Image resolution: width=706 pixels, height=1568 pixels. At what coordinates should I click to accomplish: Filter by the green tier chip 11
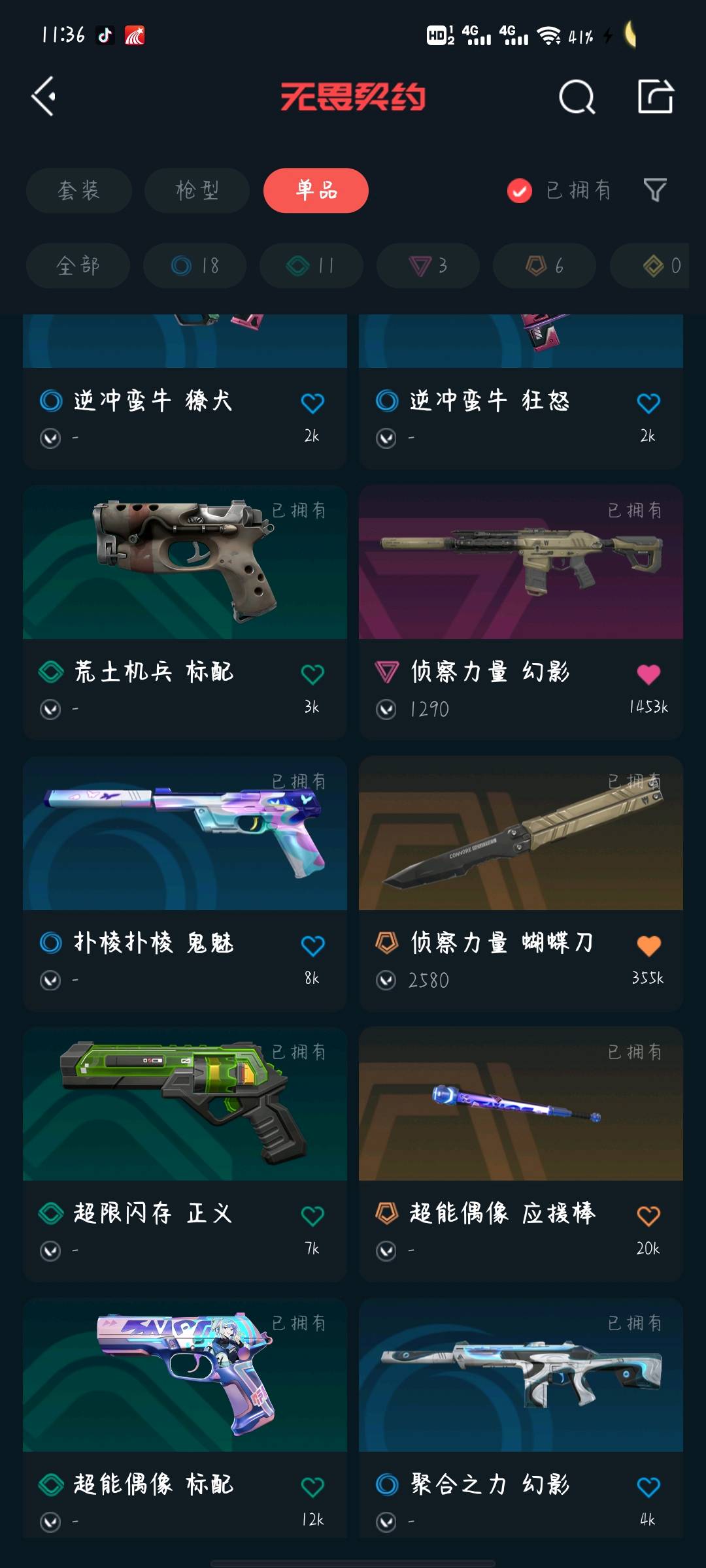311,266
